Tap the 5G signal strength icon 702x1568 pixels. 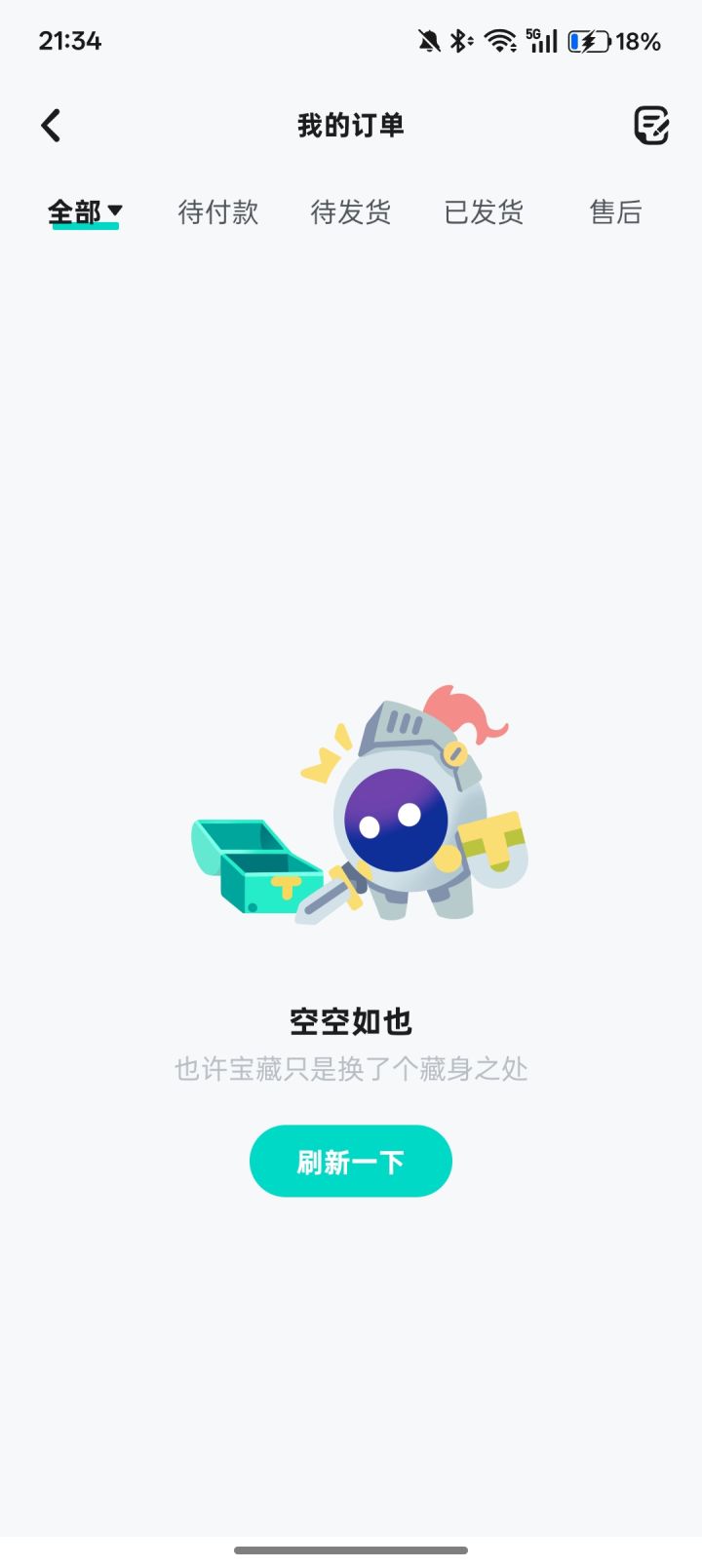pyautogui.click(x=539, y=40)
